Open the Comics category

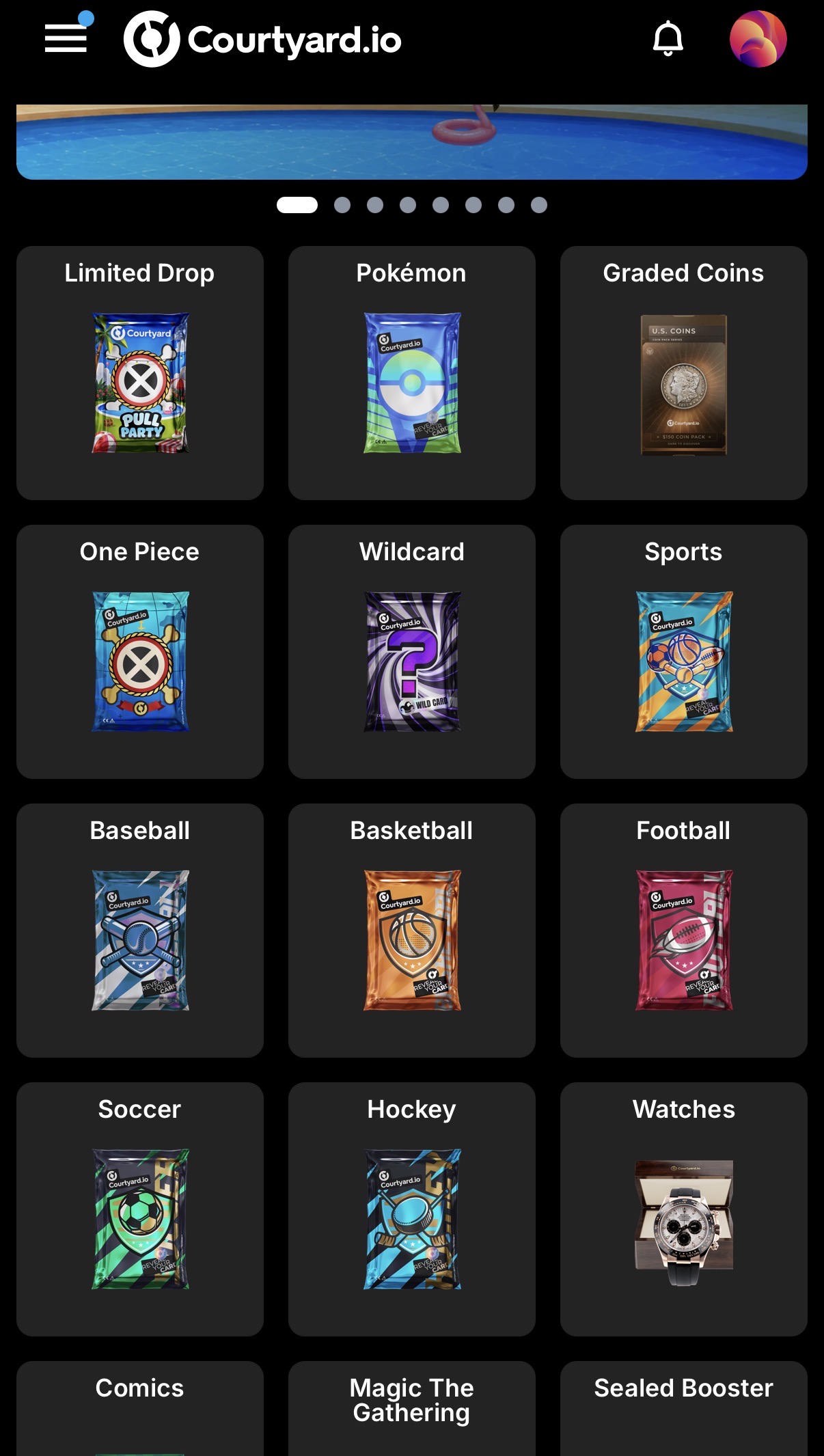coord(140,1408)
